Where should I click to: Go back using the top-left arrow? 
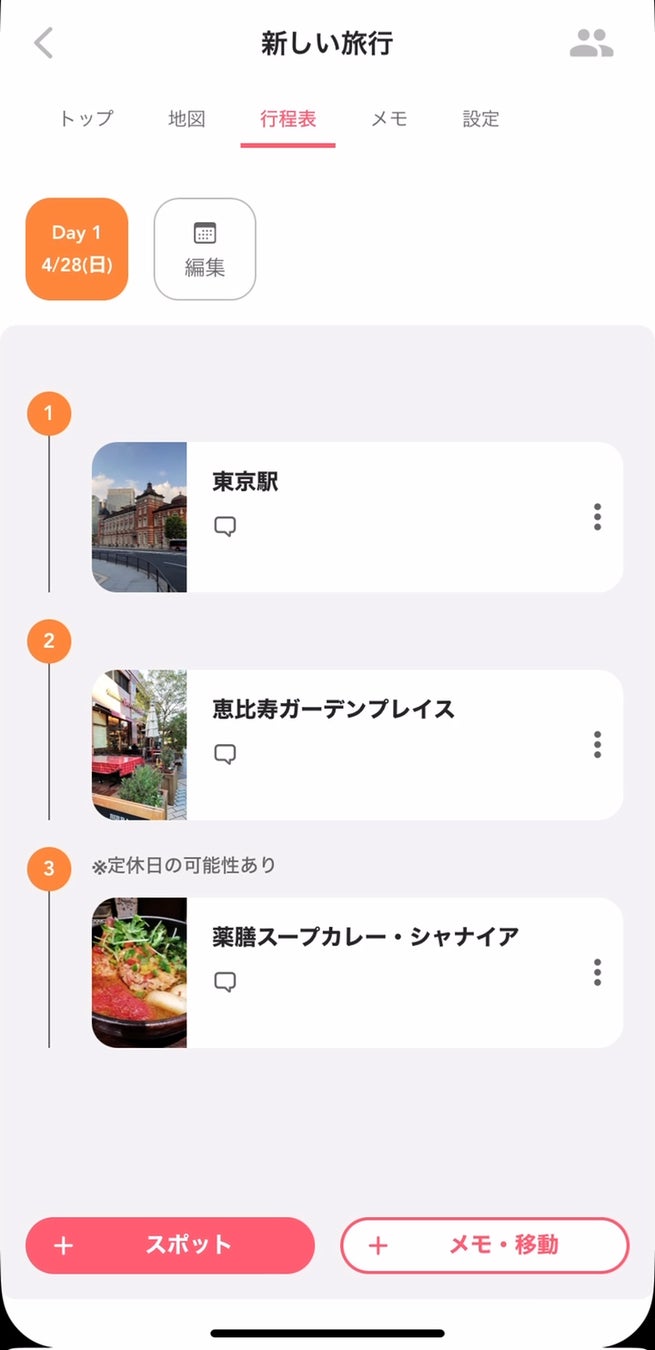click(x=43, y=44)
